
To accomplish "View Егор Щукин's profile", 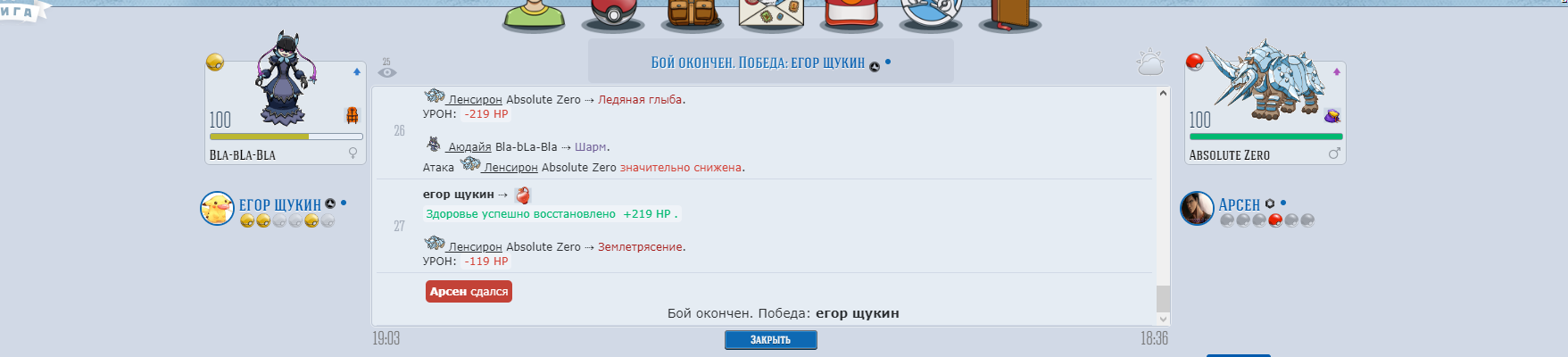I will (x=279, y=205).
